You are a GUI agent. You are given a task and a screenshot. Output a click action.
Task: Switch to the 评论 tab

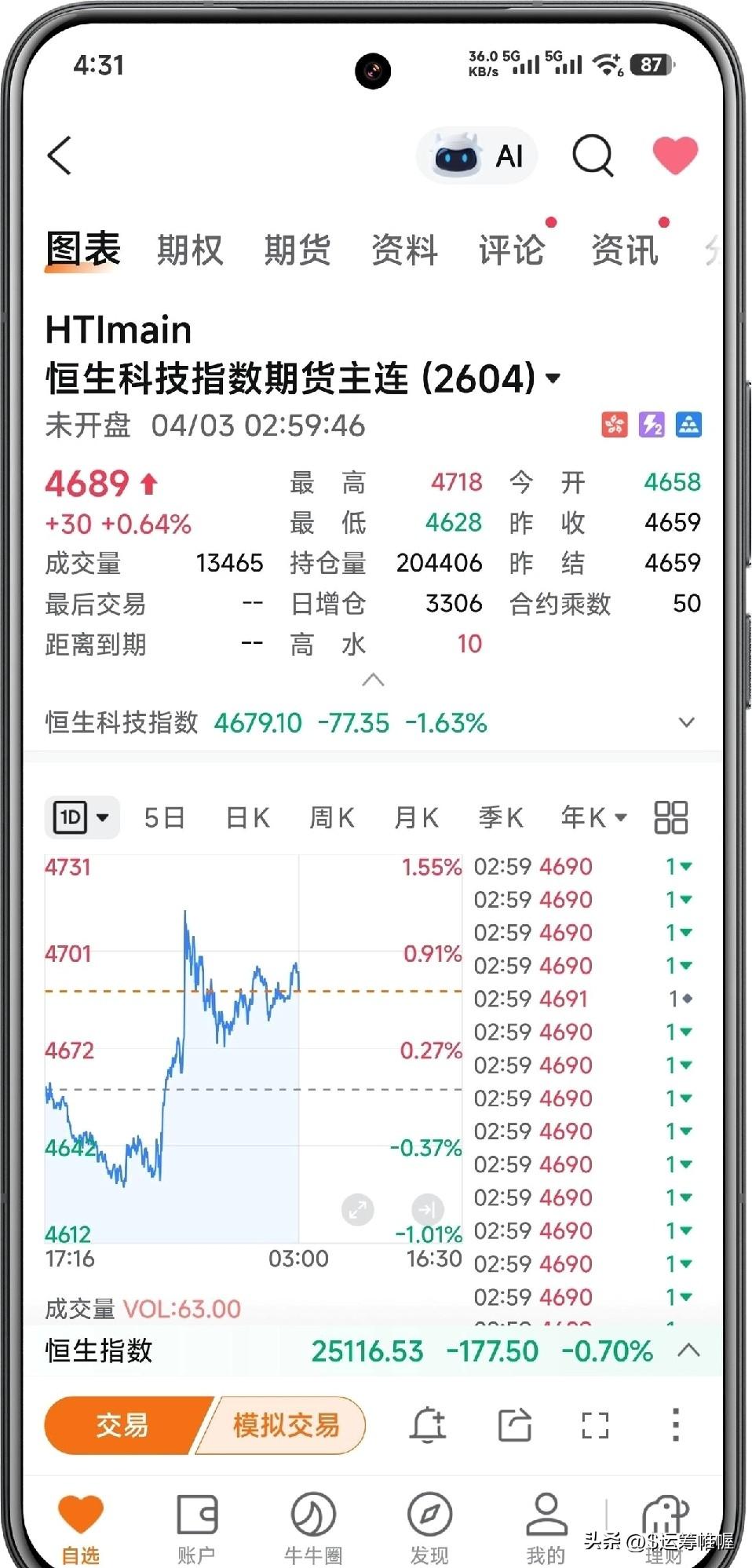click(512, 250)
